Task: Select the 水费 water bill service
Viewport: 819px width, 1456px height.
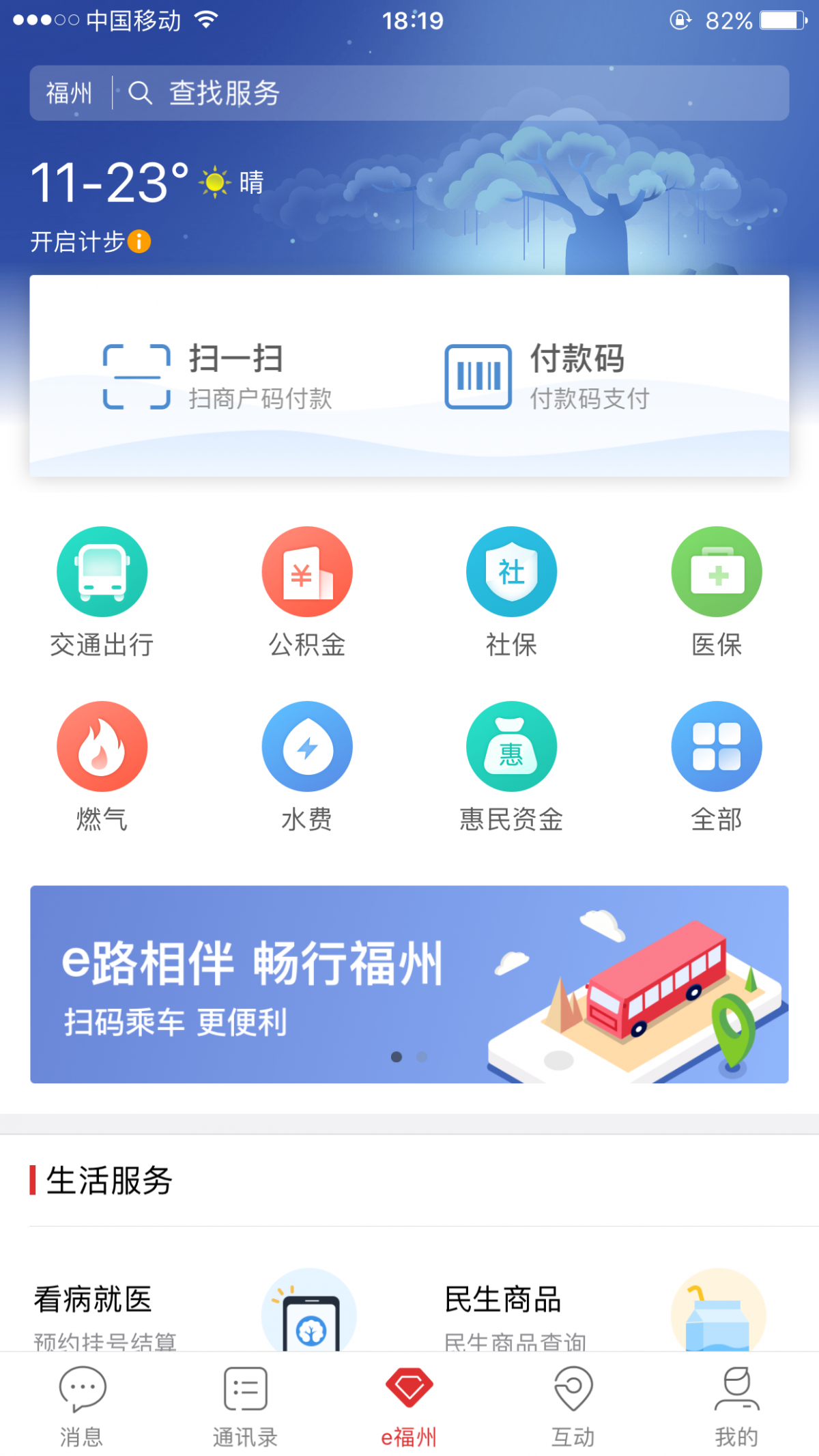Action: (x=307, y=765)
